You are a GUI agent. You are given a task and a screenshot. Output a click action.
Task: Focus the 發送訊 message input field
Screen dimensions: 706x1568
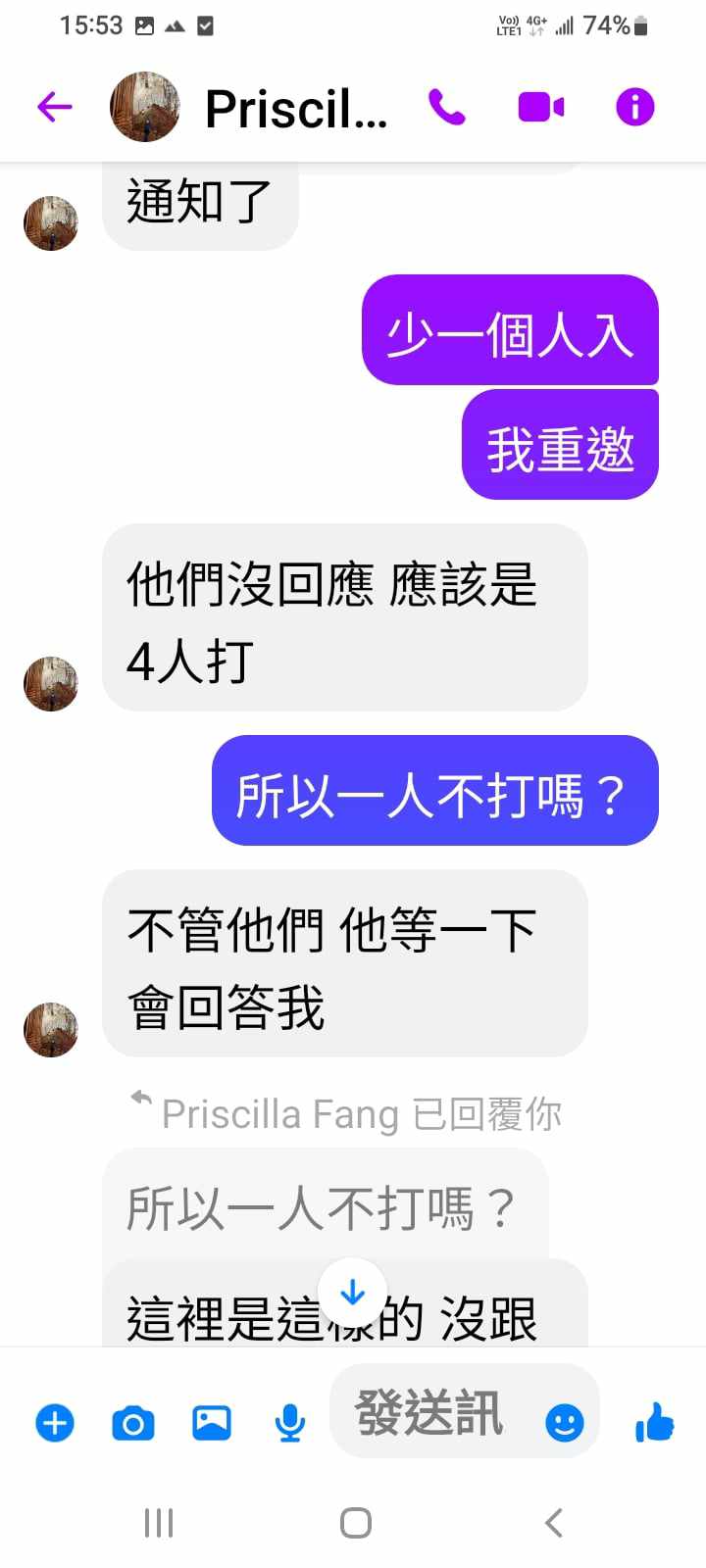pyautogui.click(x=431, y=1414)
